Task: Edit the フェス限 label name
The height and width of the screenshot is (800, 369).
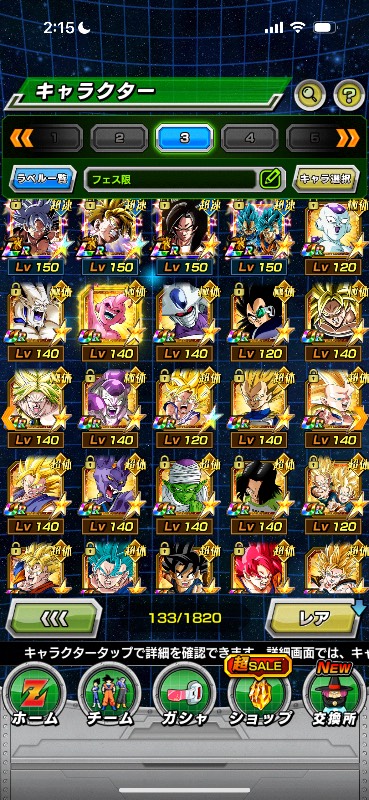Action: pyautogui.click(x=270, y=179)
